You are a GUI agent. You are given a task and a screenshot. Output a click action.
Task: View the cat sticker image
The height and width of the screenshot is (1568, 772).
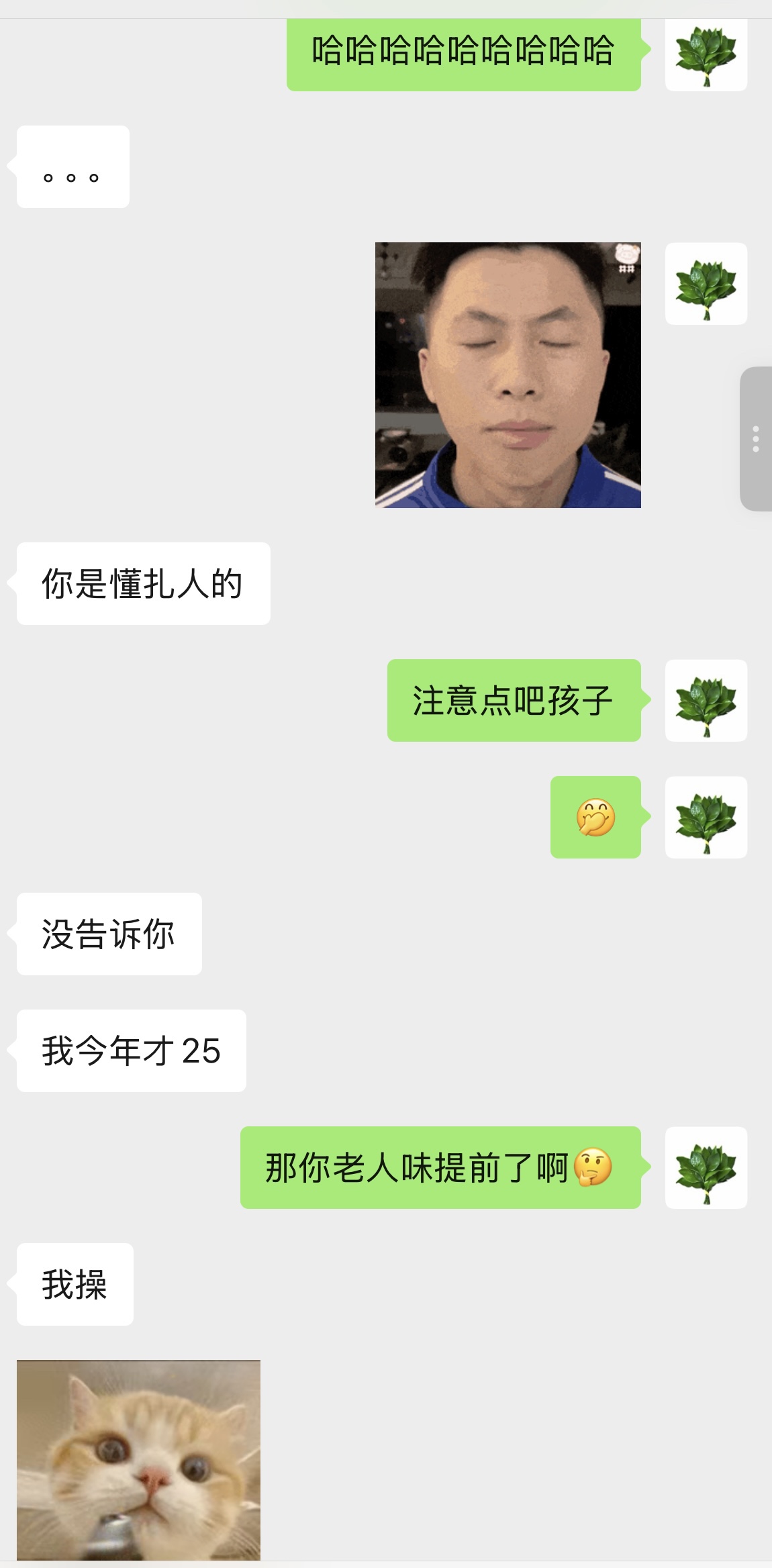click(138, 1460)
